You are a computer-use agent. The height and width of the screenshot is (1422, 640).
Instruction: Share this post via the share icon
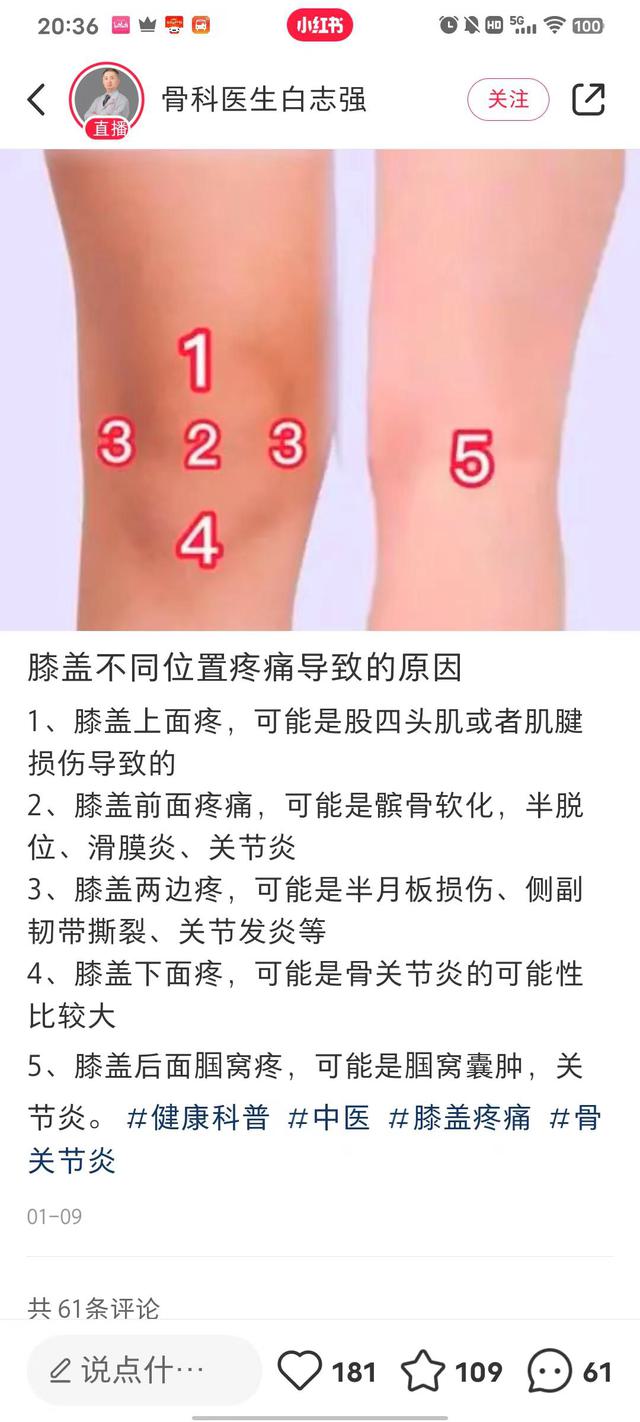(589, 99)
